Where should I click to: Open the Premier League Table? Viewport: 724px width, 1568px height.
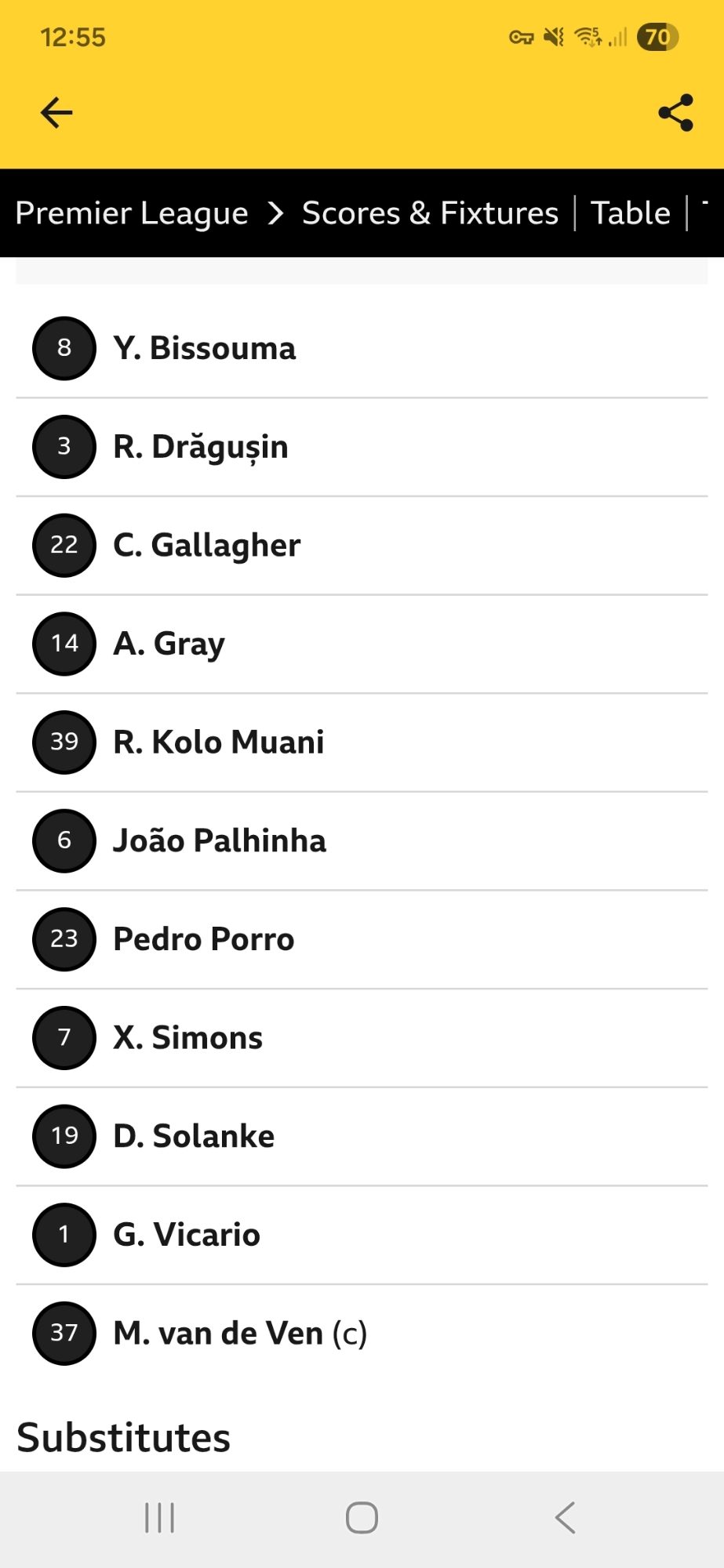pyautogui.click(x=631, y=213)
